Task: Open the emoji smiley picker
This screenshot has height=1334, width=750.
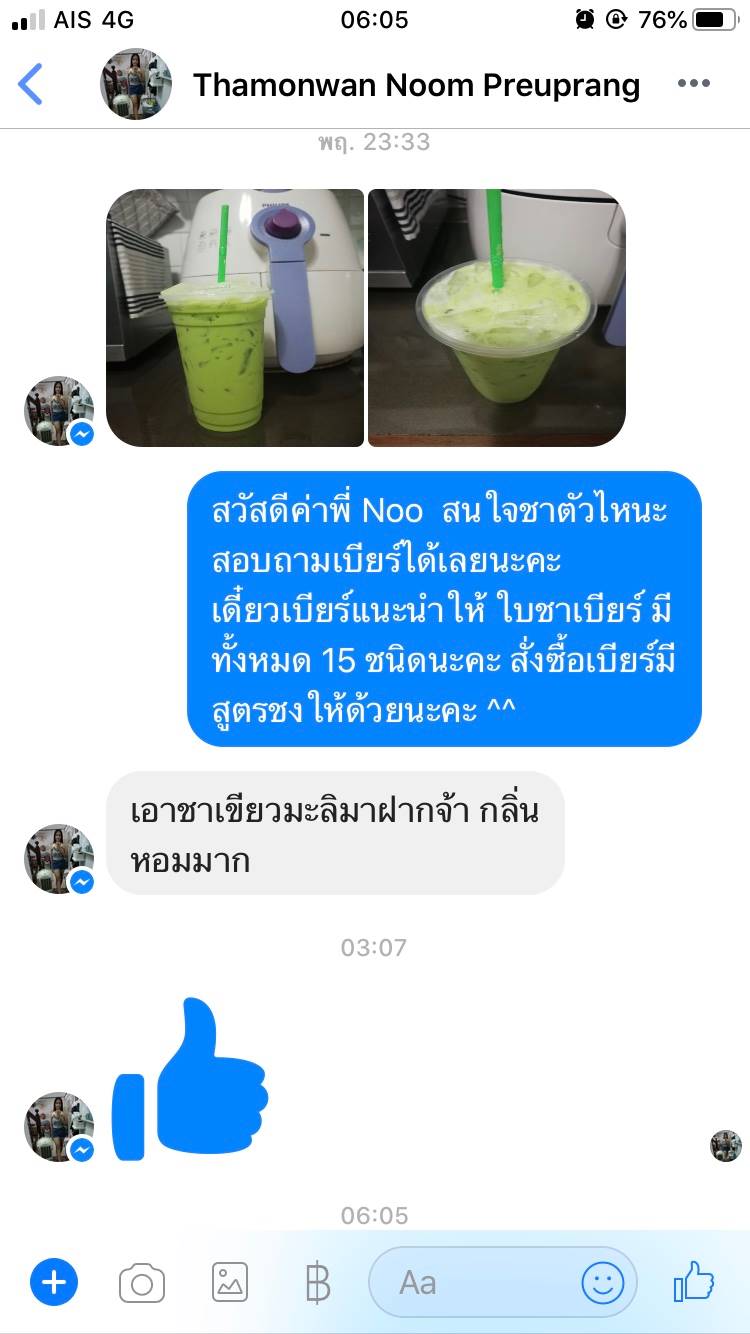Action: coord(603,1283)
